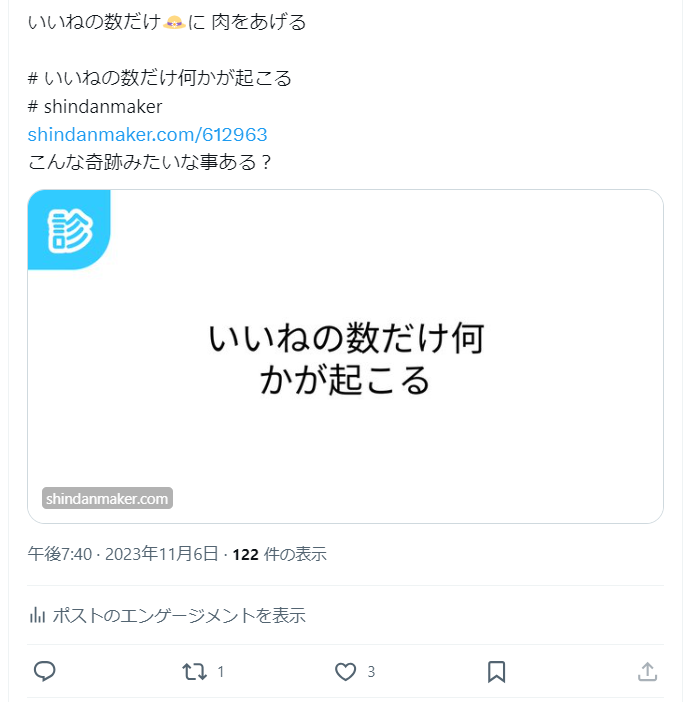
Task: Open the shindanmaker link preview card
Action: (x=345, y=357)
